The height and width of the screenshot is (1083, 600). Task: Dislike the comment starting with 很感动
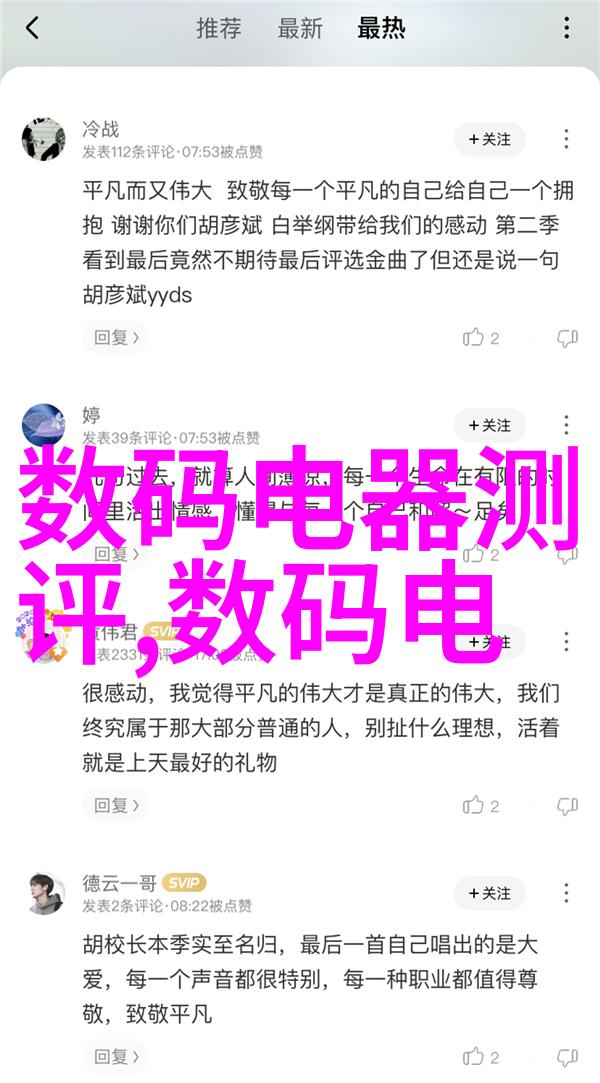tap(567, 805)
